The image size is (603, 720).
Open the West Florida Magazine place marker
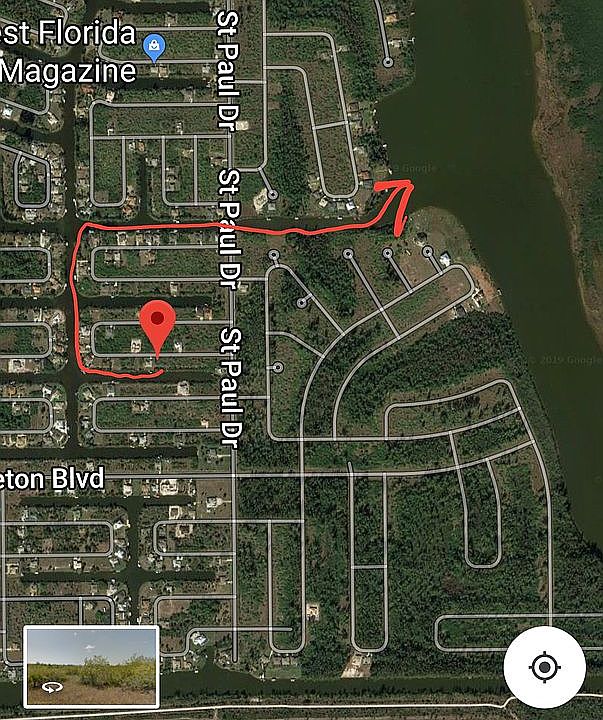155,46
